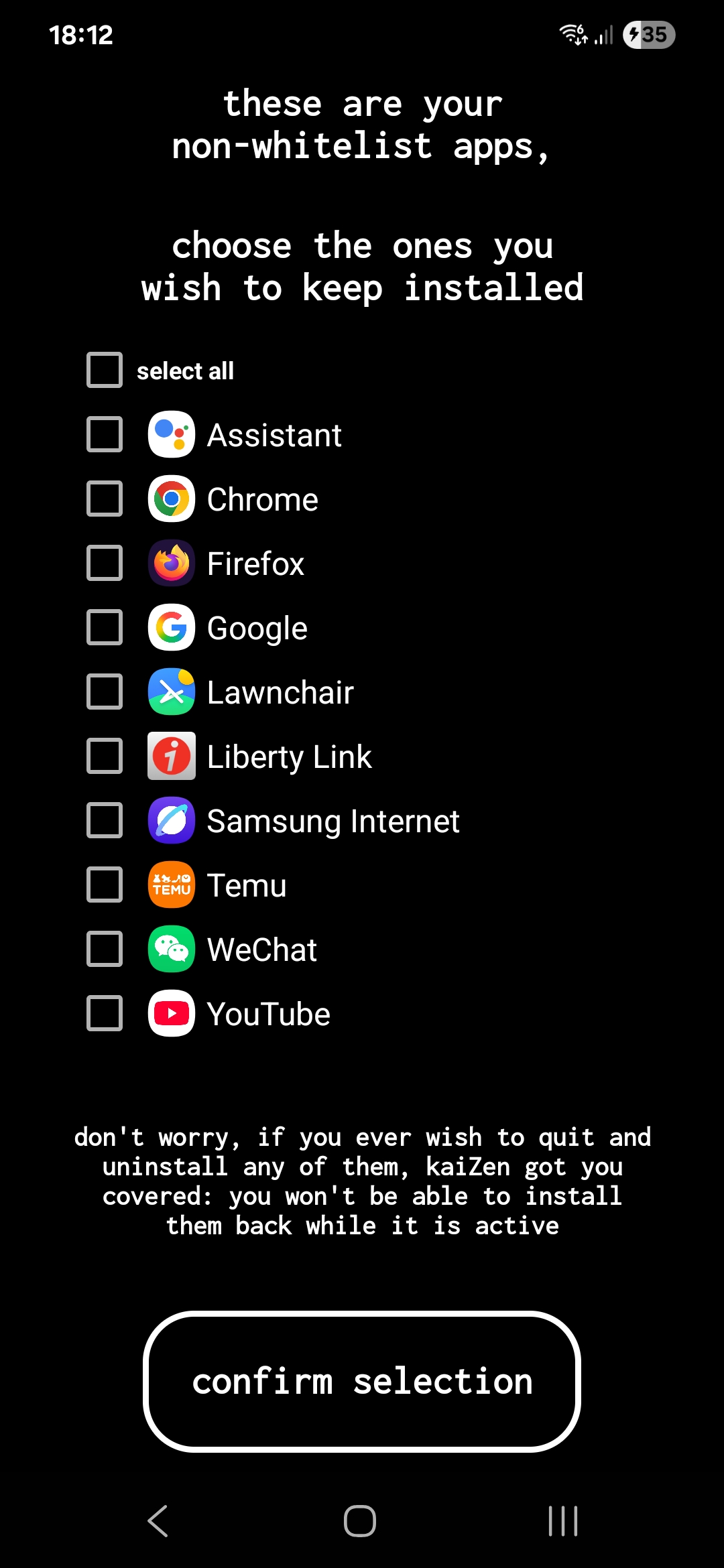The height and width of the screenshot is (1568, 724).
Task: Open recent apps from navigation bar
Action: (x=564, y=1520)
